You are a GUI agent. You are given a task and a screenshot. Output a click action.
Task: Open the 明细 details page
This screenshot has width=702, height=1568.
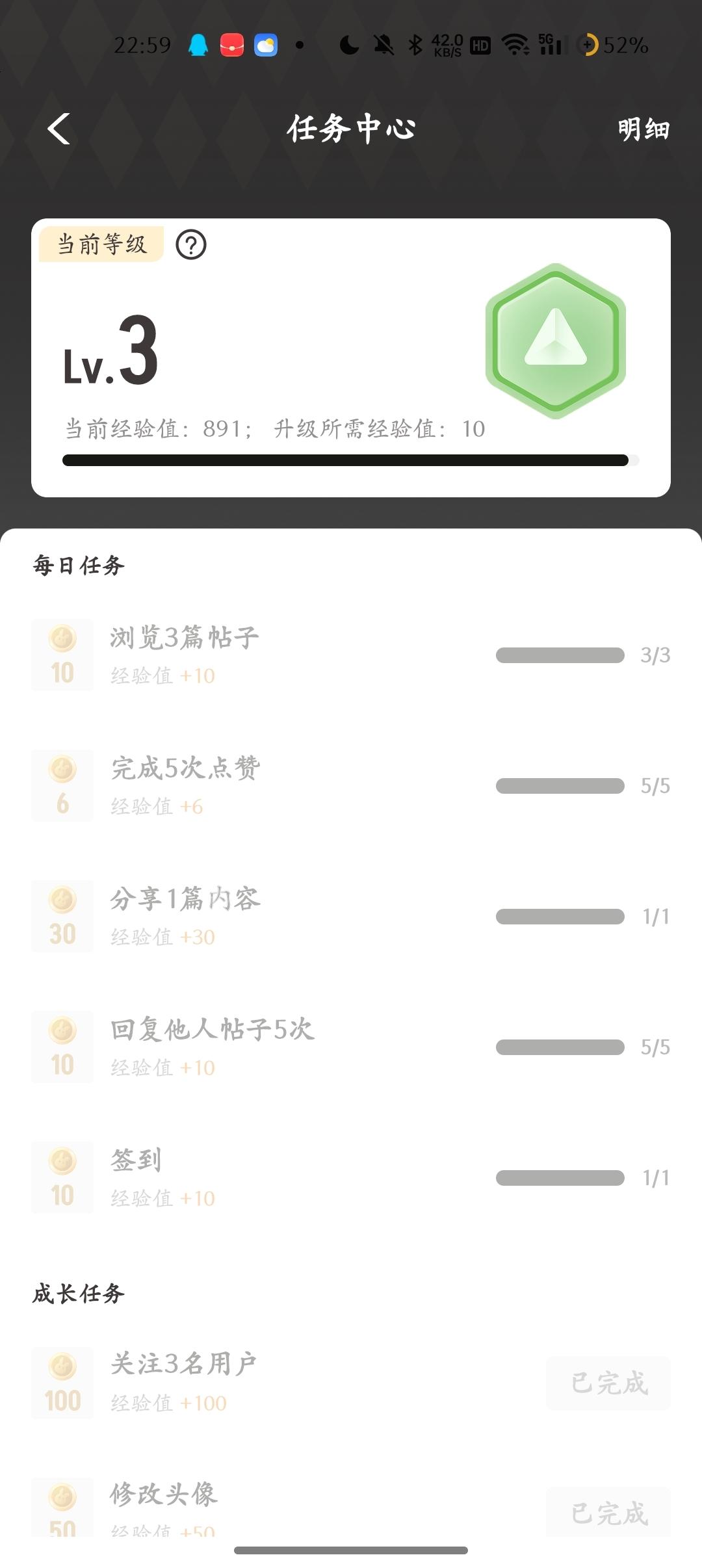[643, 129]
